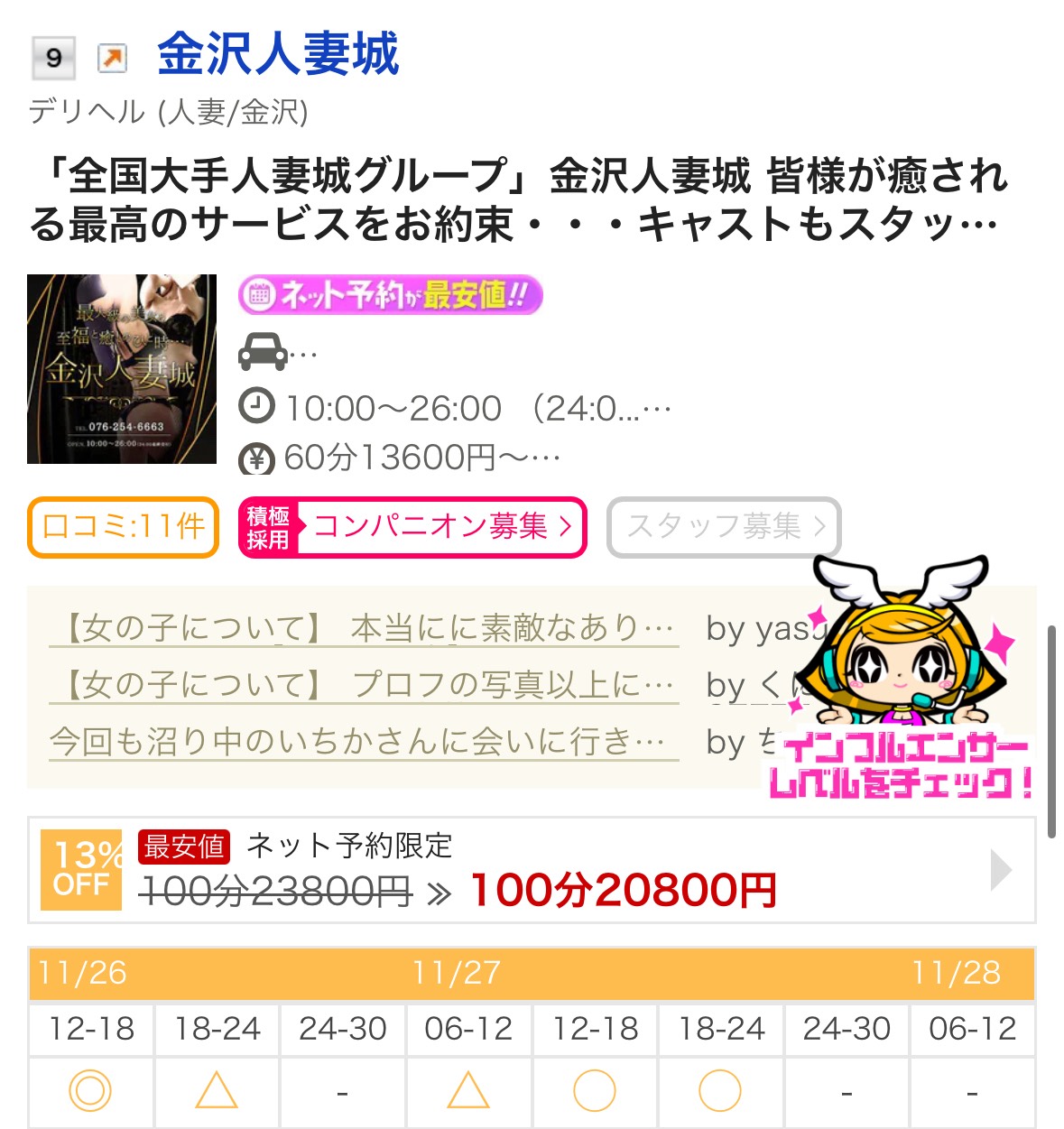Select the 11/27 12-18 availability slot
1064x1129 pixels.
point(595,1091)
